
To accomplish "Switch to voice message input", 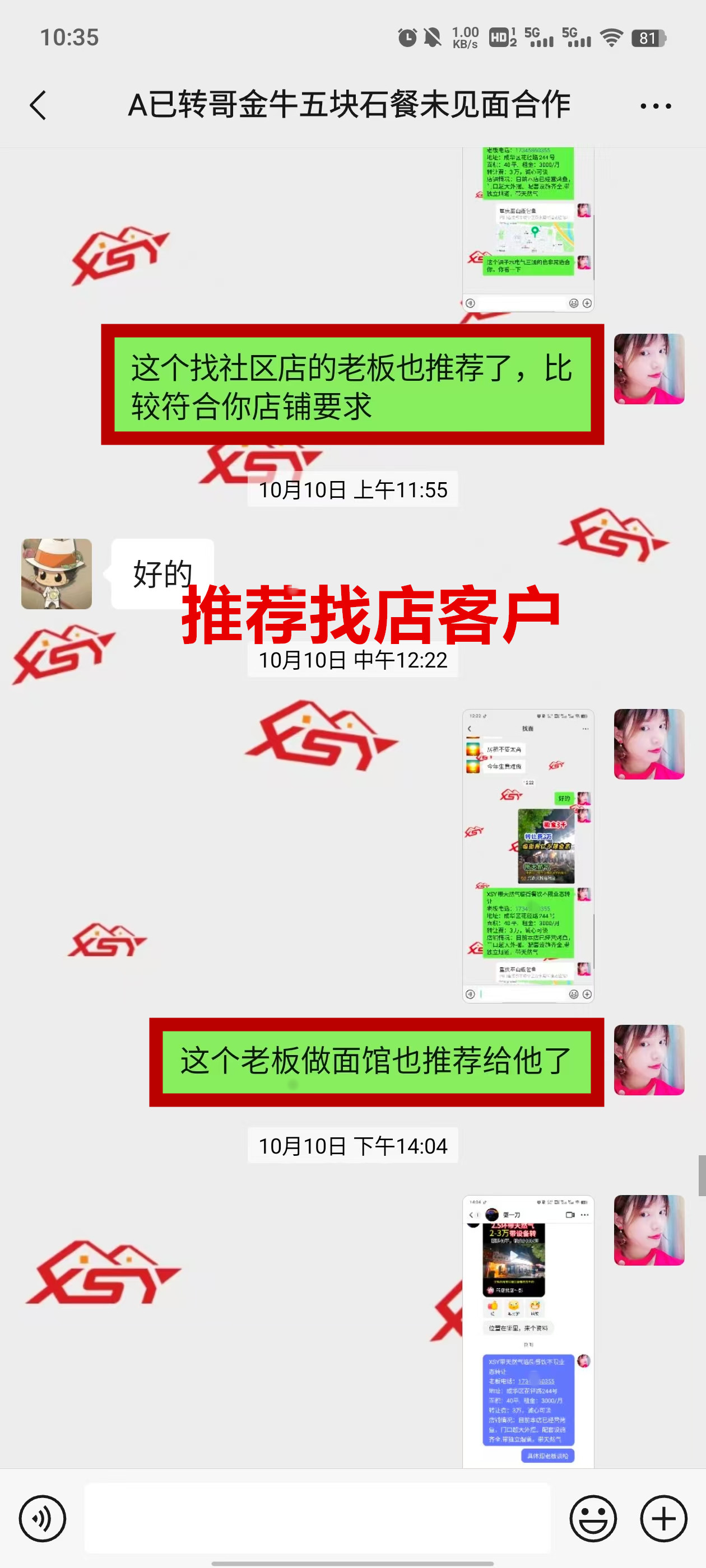I will 42,1518.
